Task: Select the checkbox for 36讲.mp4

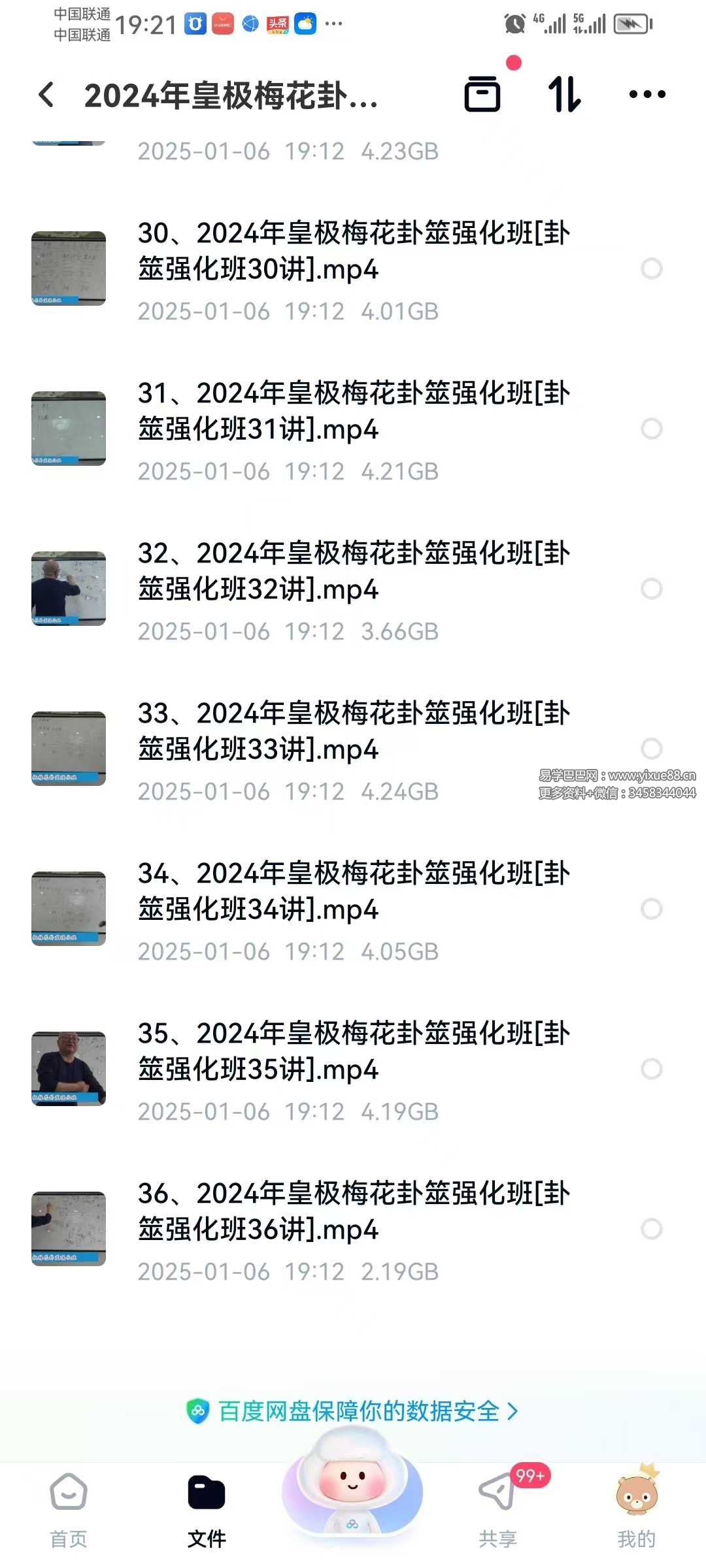Action: pos(651,1229)
